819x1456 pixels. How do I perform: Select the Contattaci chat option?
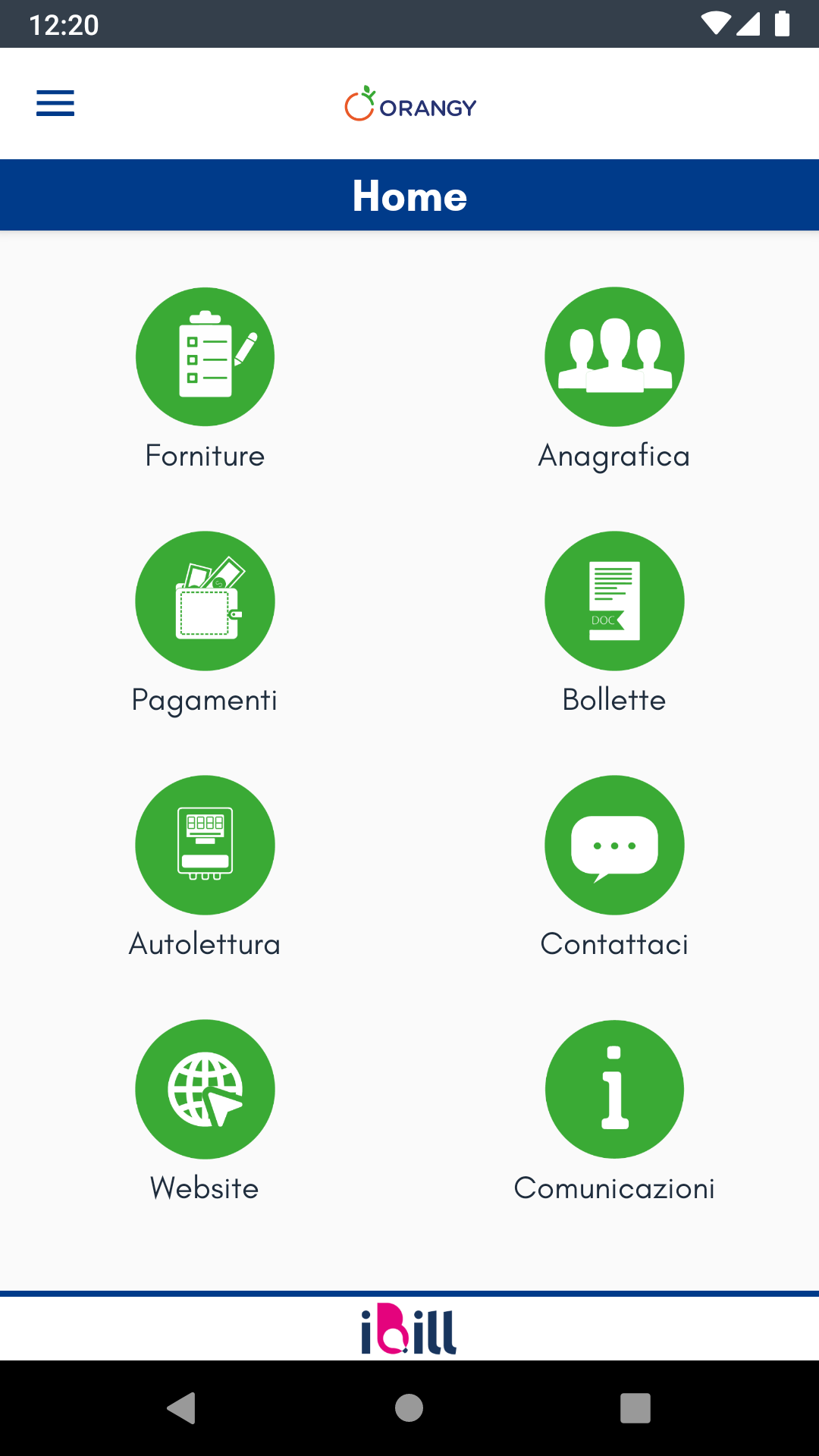tap(614, 845)
